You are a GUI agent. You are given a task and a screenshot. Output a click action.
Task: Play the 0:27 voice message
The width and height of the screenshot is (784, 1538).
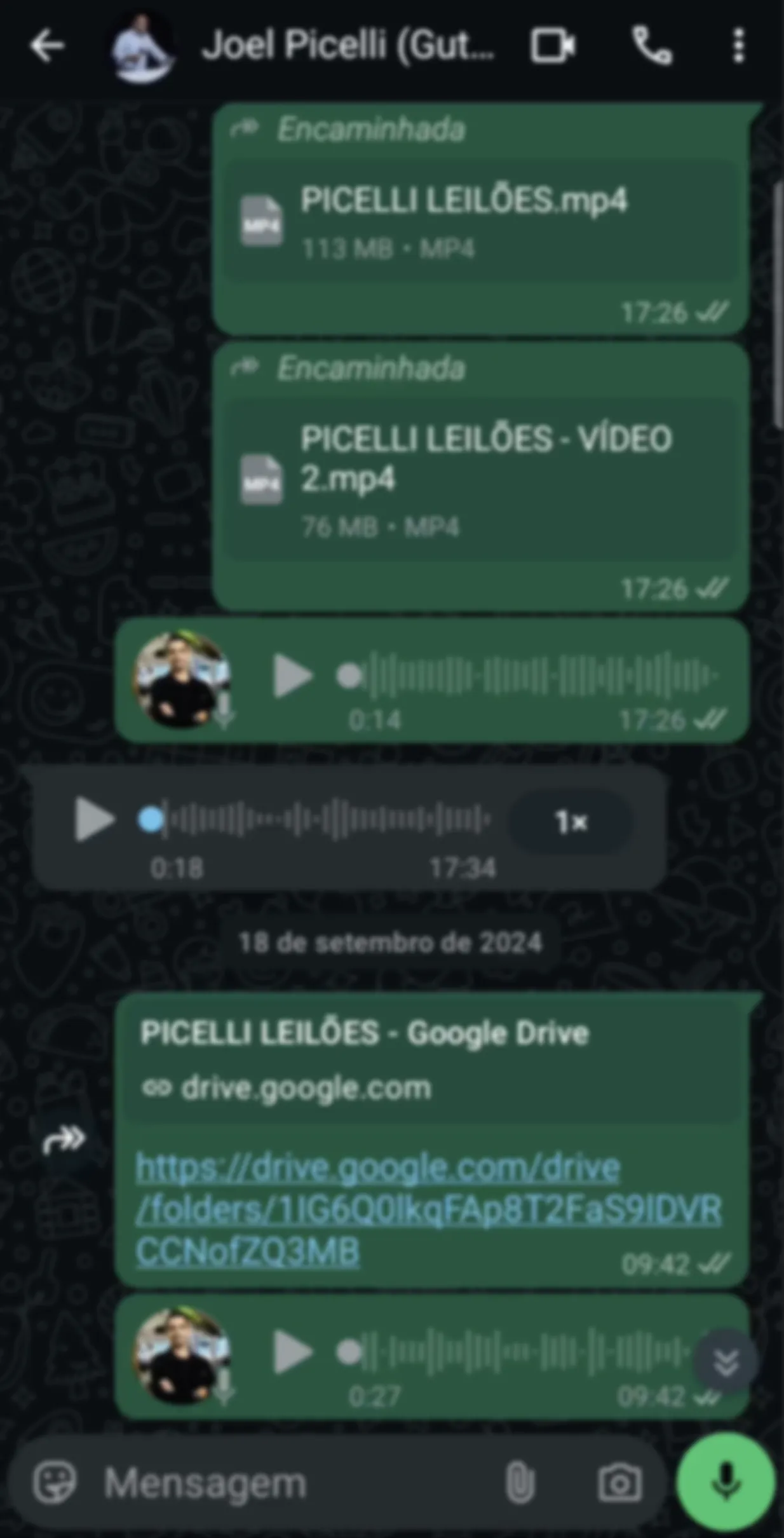[292, 1351]
